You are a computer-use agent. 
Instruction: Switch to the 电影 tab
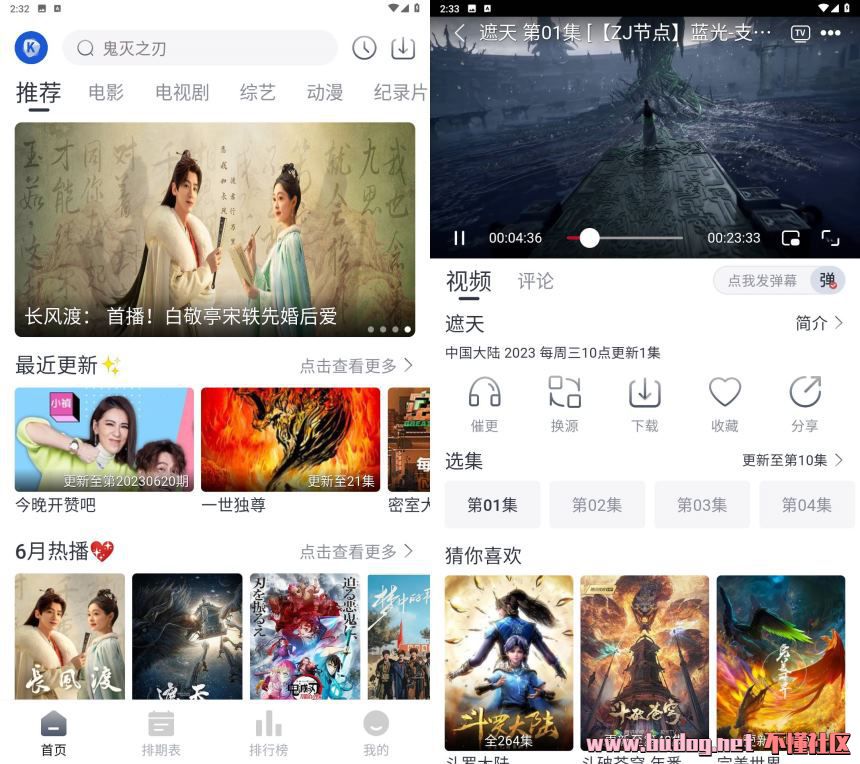click(106, 93)
